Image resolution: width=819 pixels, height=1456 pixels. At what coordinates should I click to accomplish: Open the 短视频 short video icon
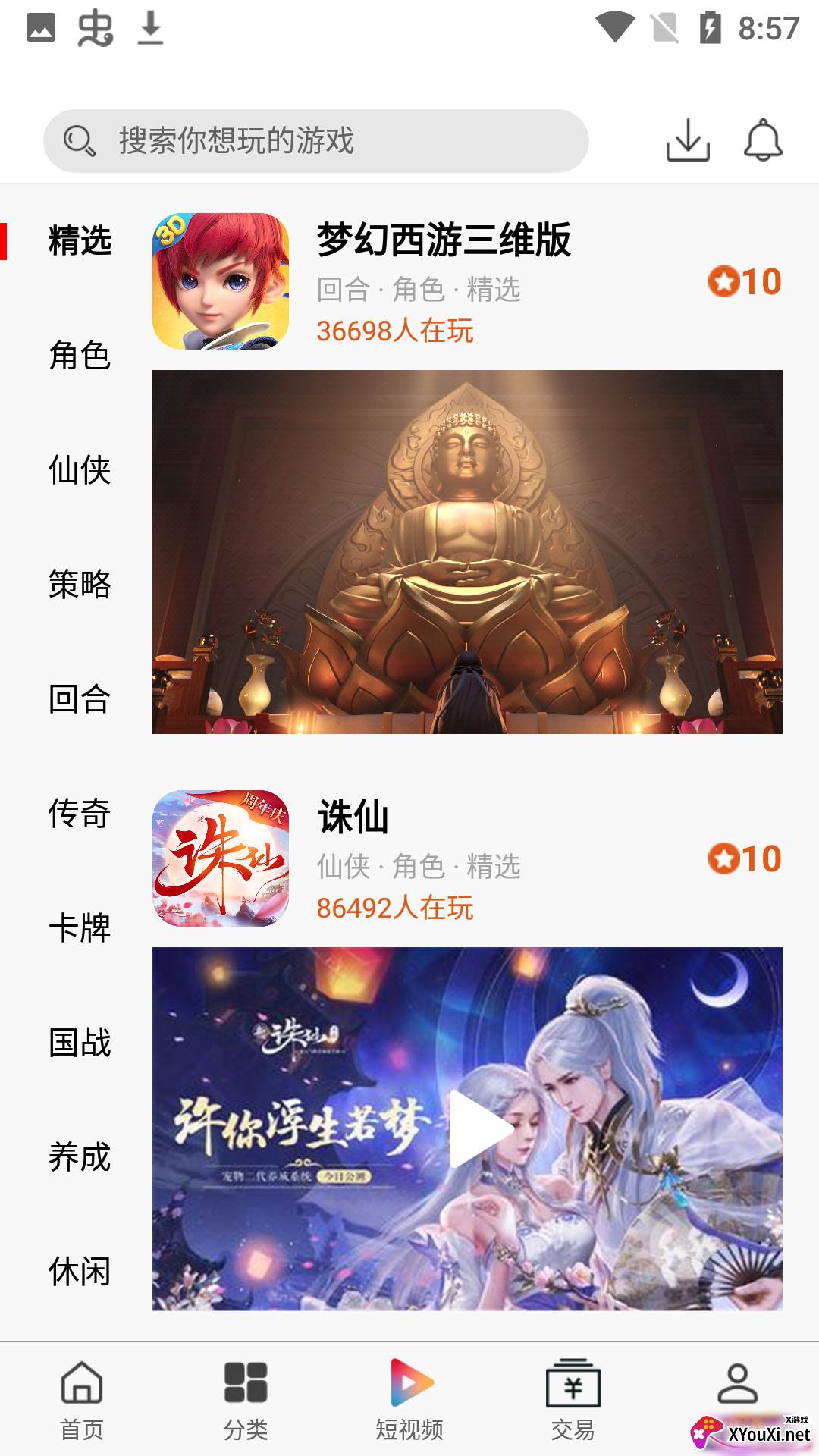pos(409,1383)
